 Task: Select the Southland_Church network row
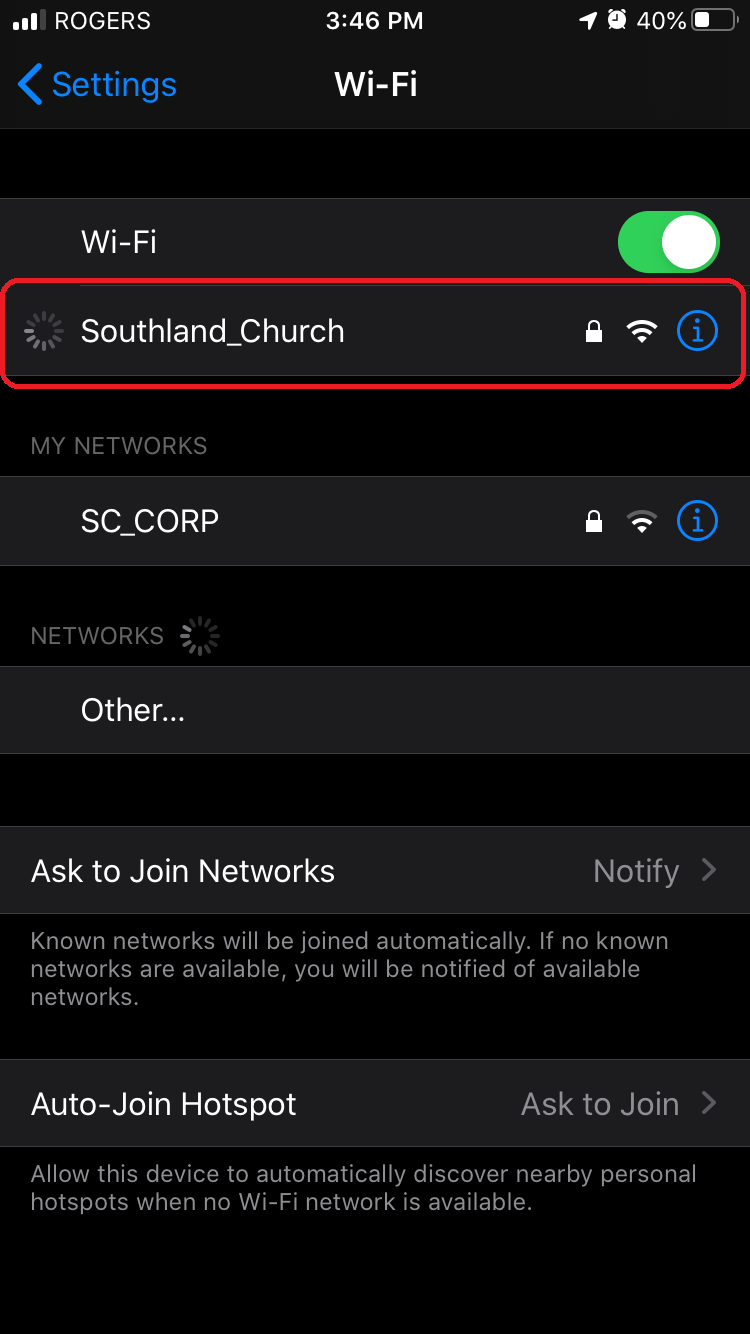[300, 331]
